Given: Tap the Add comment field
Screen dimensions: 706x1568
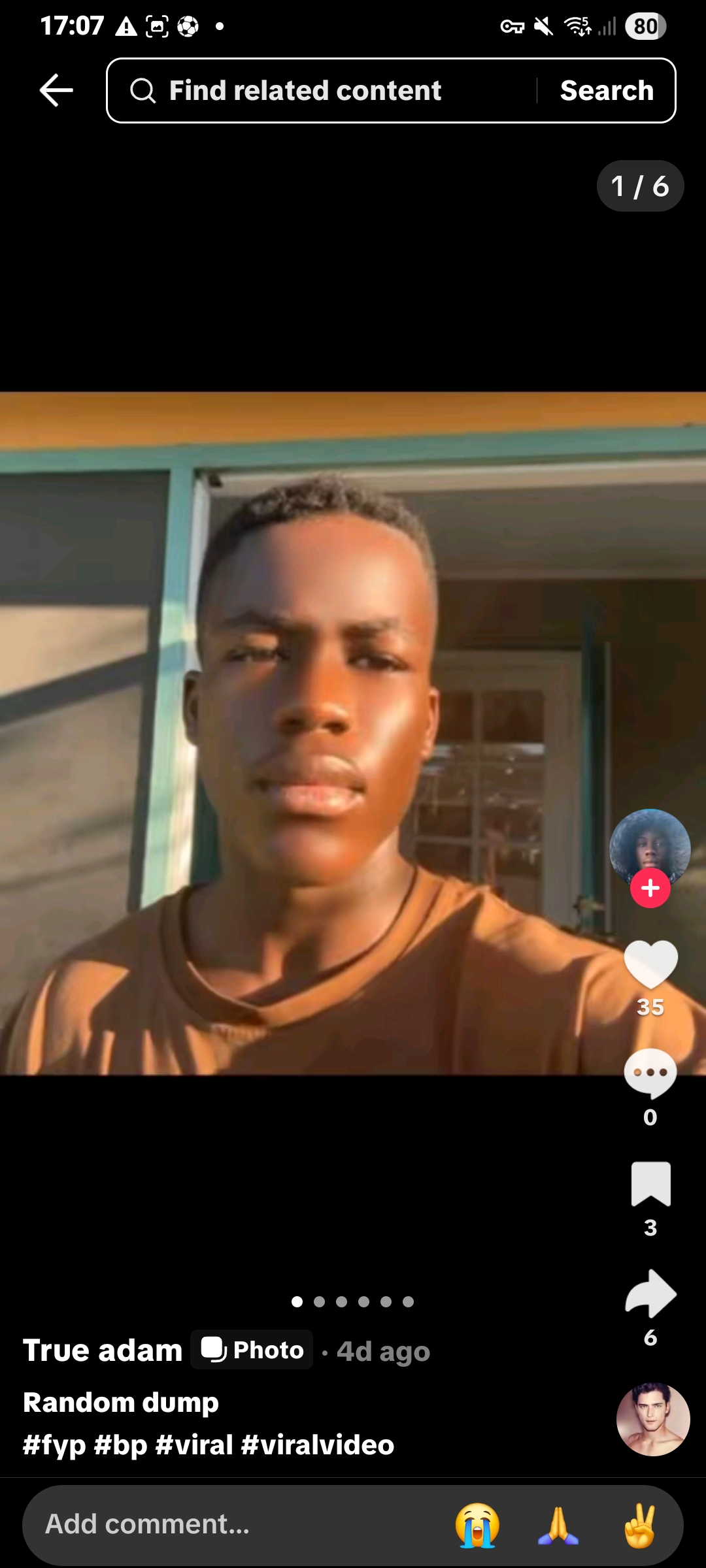Looking at the screenshot, I should (x=229, y=1524).
